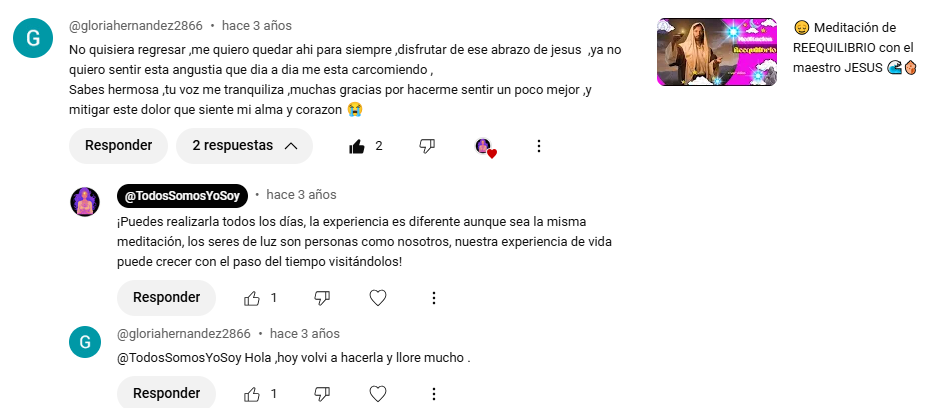Open the Meditación de REEQUILIBRIO video thumbnail
Viewport: 940px width, 408px height.
click(716, 52)
